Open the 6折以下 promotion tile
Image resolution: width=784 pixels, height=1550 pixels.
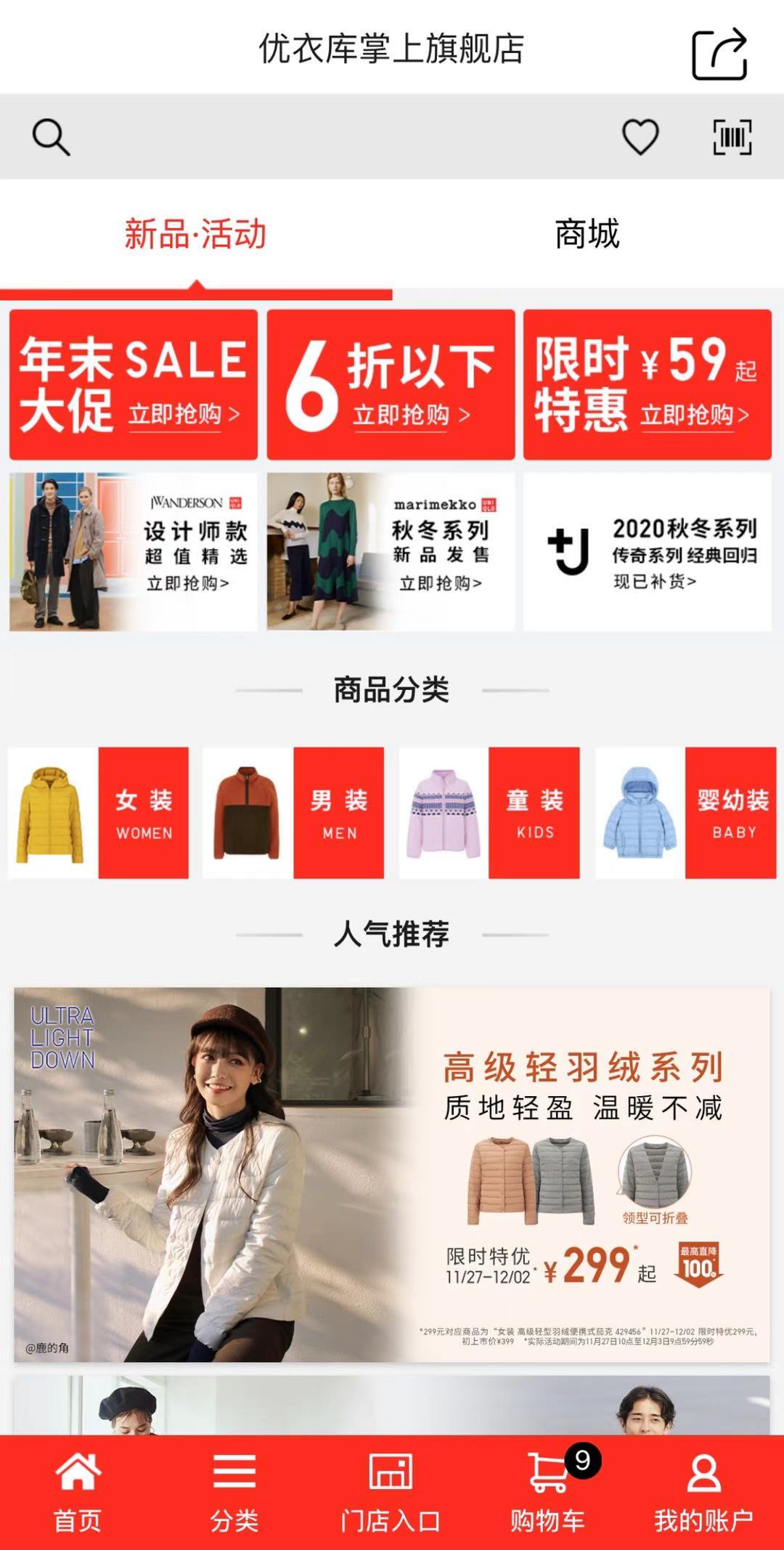pyautogui.click(x=391, y=385)
